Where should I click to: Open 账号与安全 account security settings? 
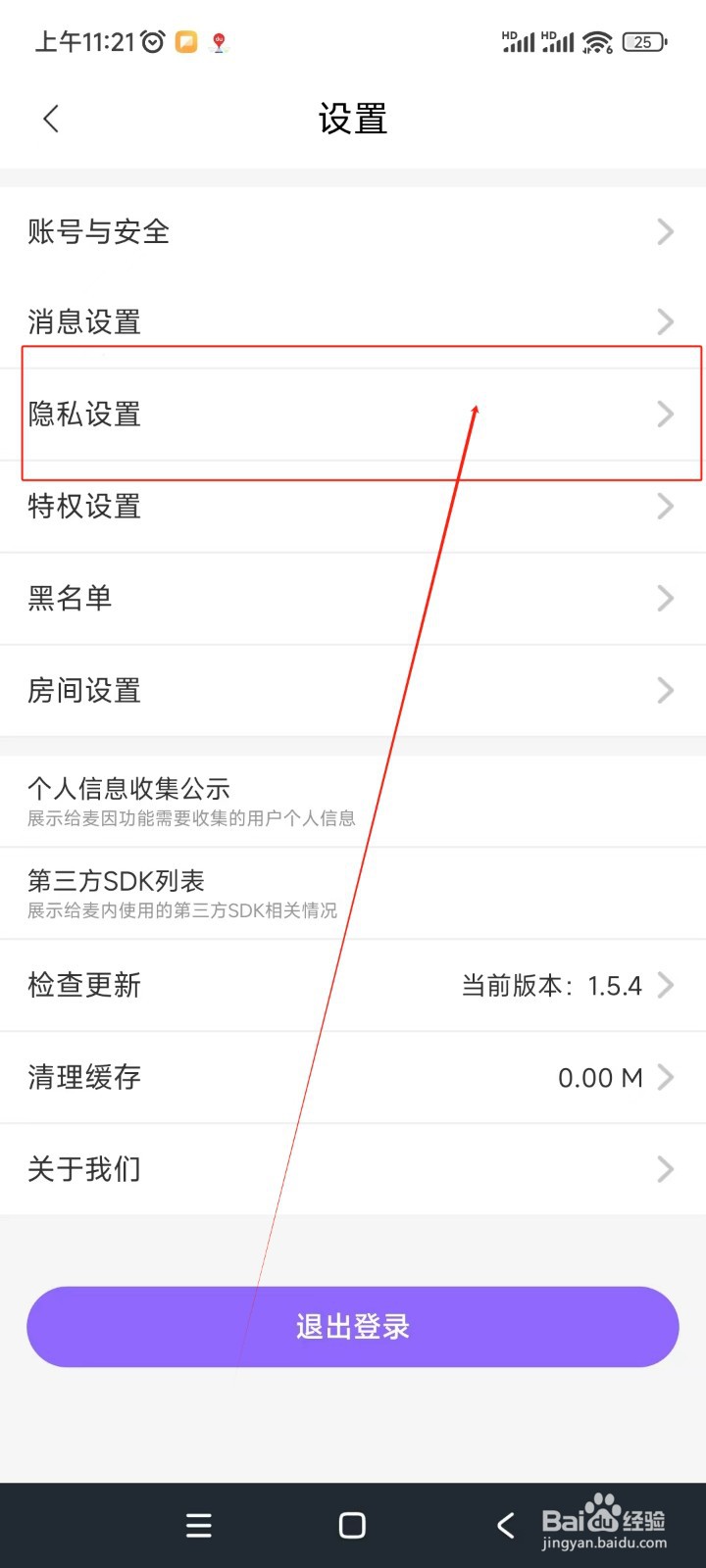coord(353,232)
